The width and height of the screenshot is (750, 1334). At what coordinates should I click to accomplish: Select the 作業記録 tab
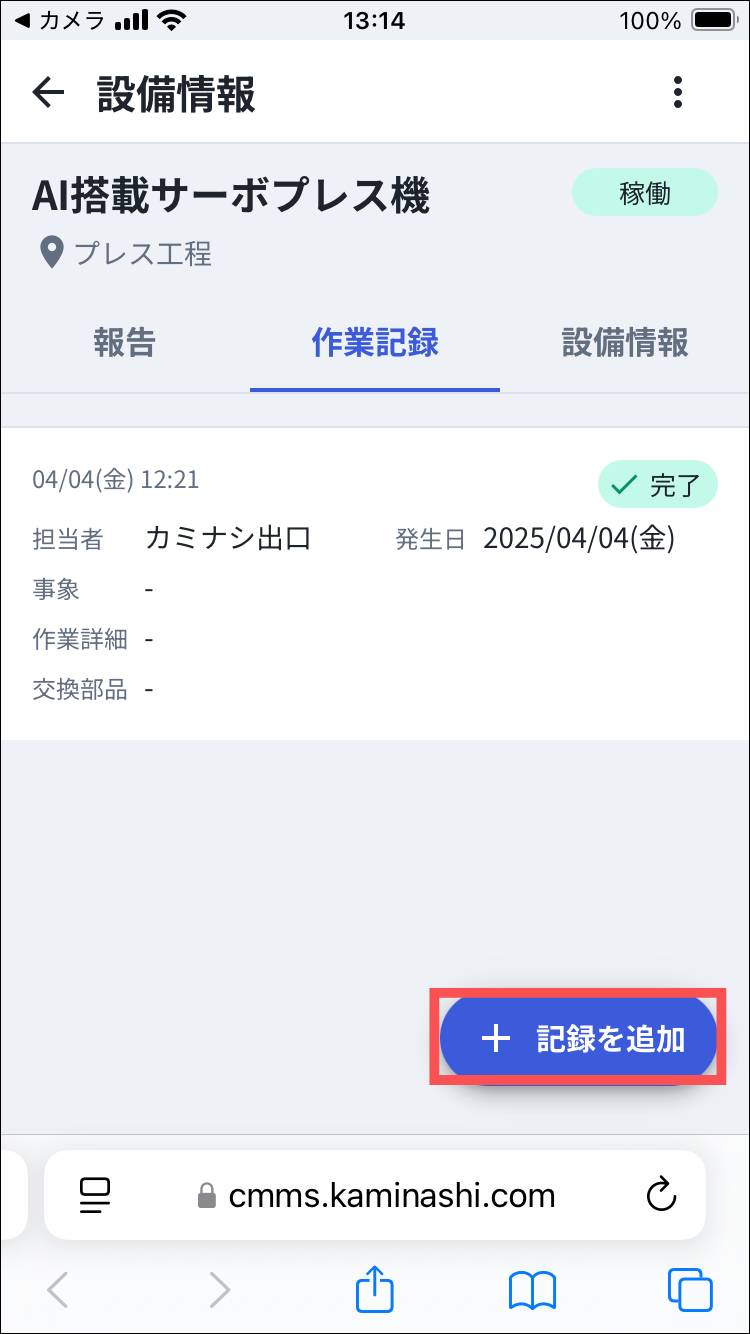click(375, 342)
